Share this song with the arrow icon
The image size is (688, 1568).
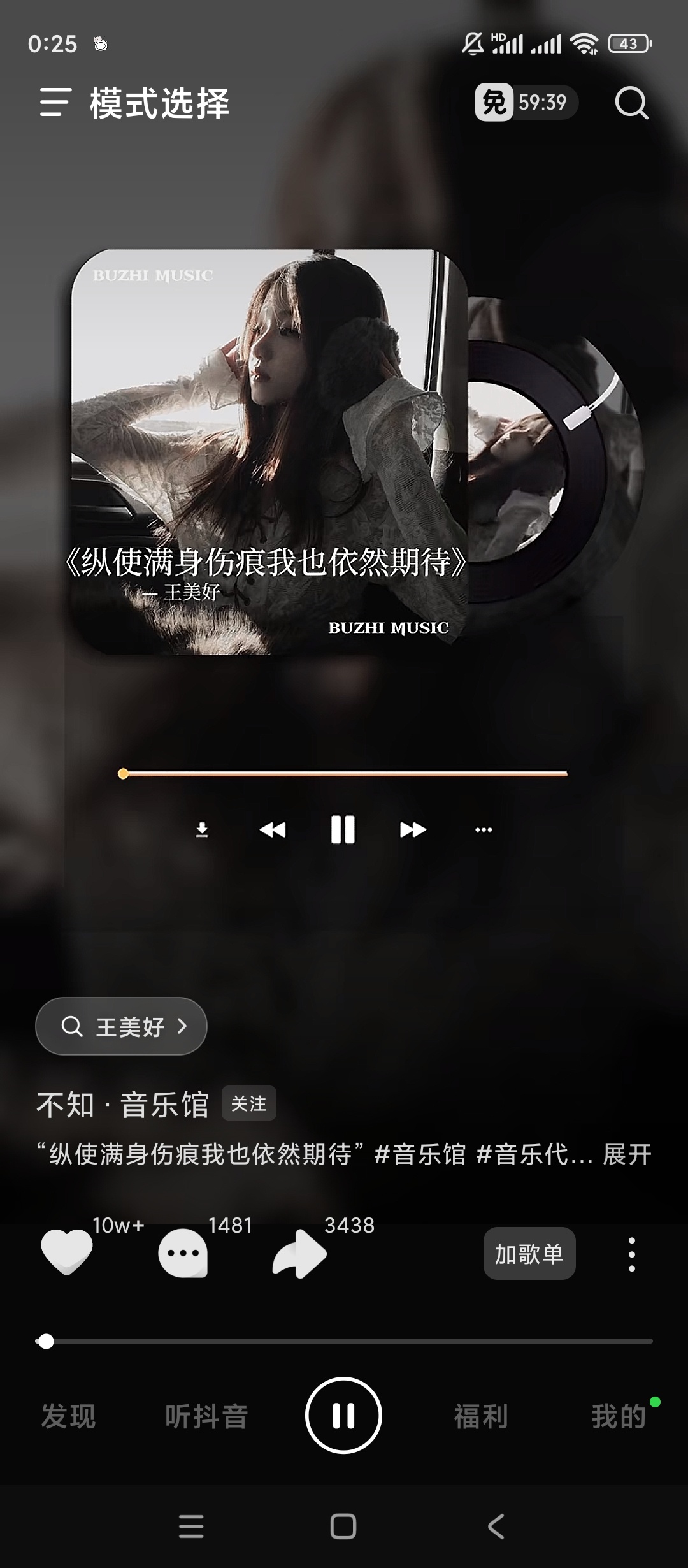coord(299,1254)
